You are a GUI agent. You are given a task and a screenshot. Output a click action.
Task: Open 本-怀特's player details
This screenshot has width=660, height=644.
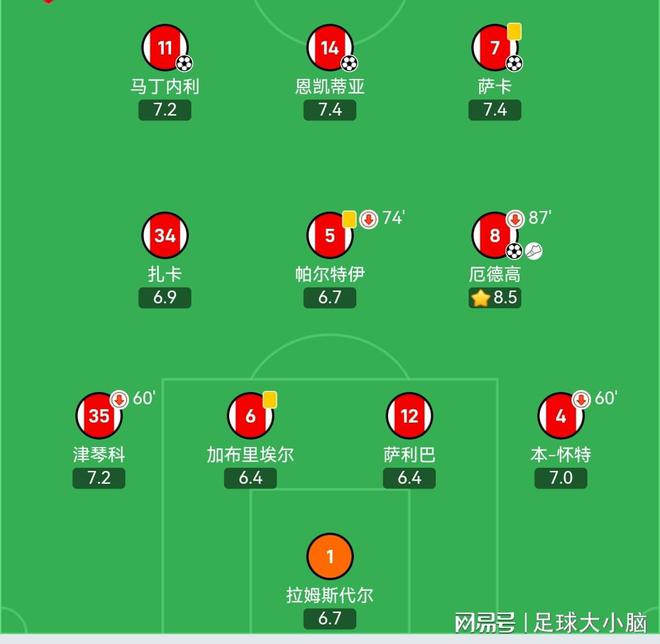click(561, 416)
